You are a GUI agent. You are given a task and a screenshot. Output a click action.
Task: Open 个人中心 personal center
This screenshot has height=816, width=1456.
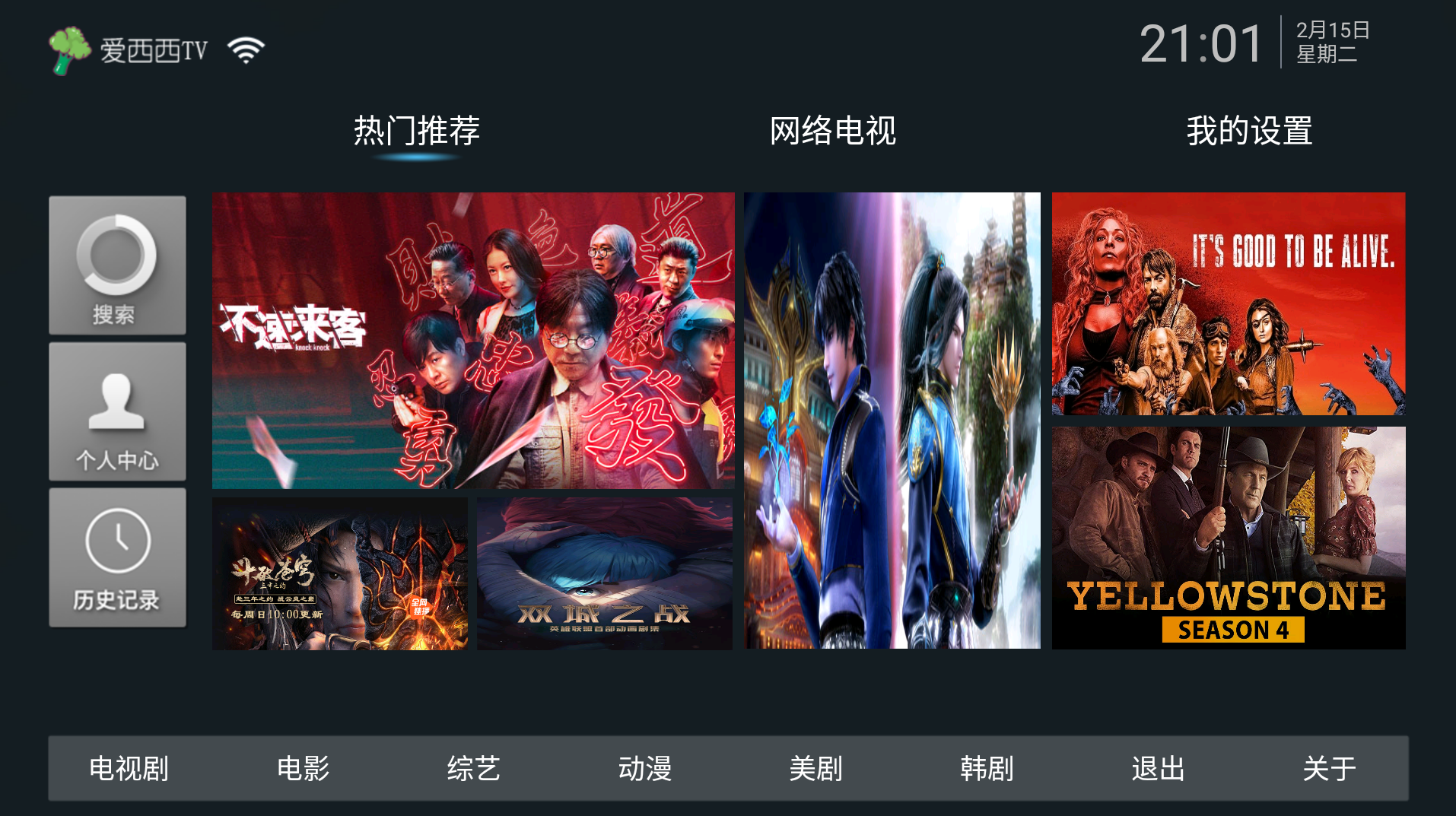(x=117, y=411)
